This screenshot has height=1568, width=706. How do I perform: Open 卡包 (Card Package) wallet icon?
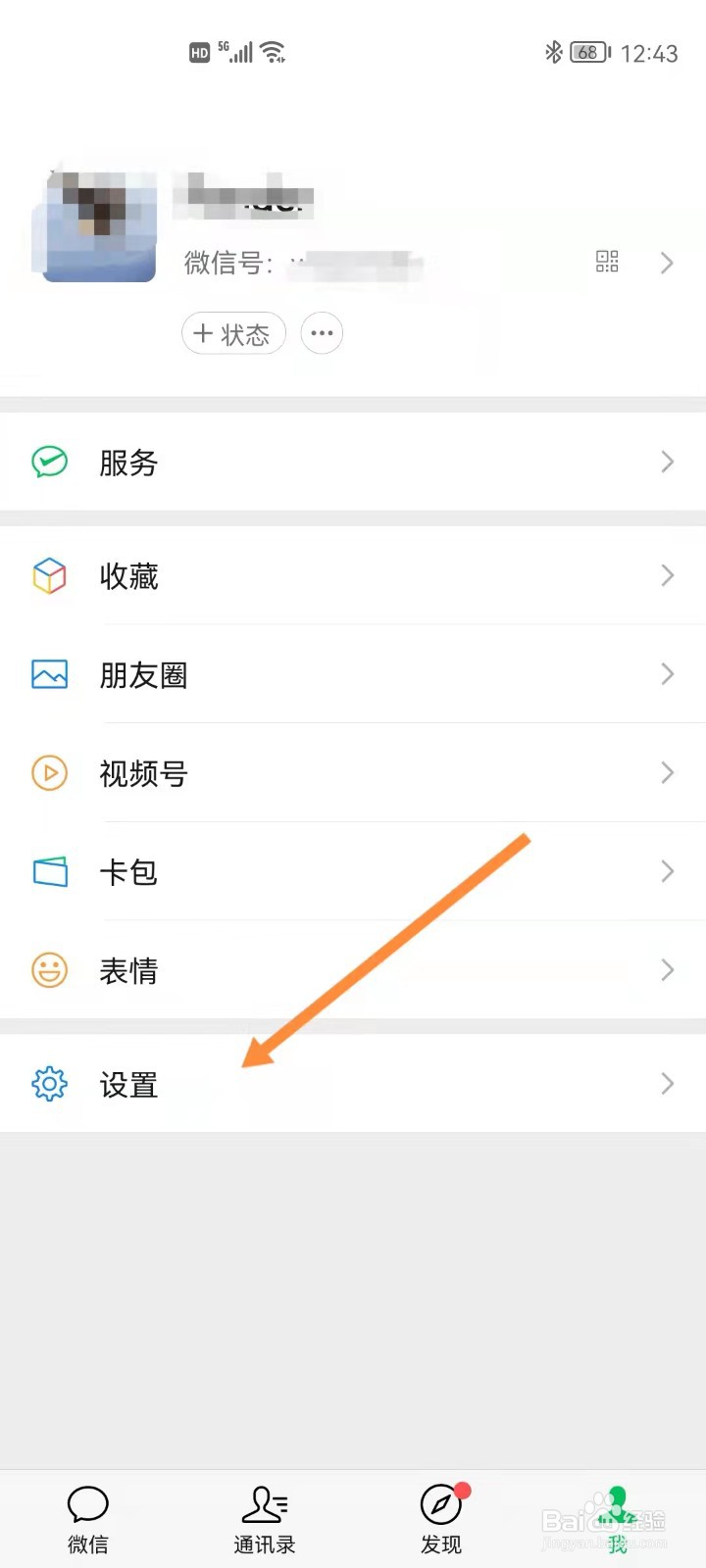pos(48,871)
